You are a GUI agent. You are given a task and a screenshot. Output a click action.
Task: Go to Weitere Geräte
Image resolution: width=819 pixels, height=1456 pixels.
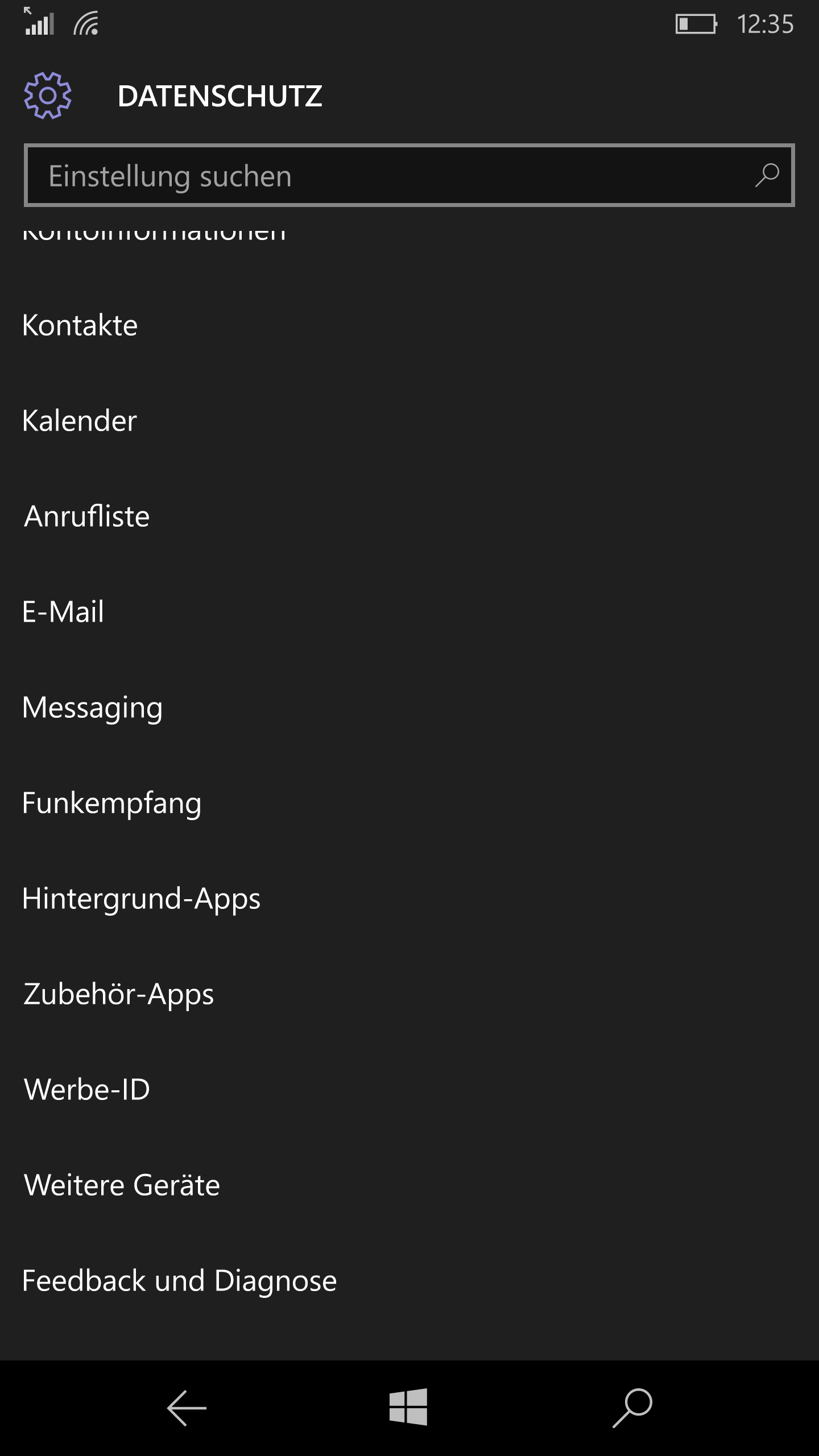point(122,1185)
